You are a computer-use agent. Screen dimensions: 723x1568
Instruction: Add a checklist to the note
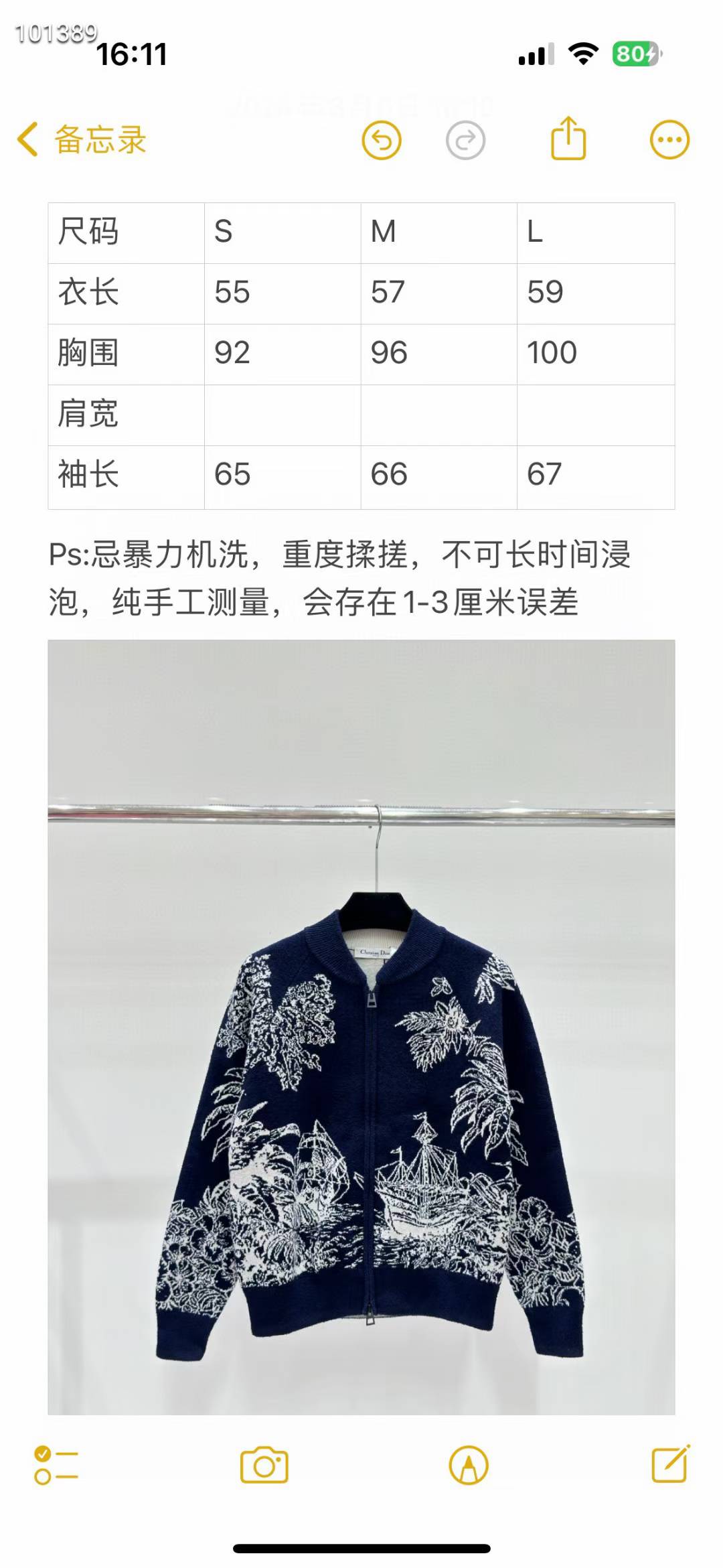click(56, 1466)
